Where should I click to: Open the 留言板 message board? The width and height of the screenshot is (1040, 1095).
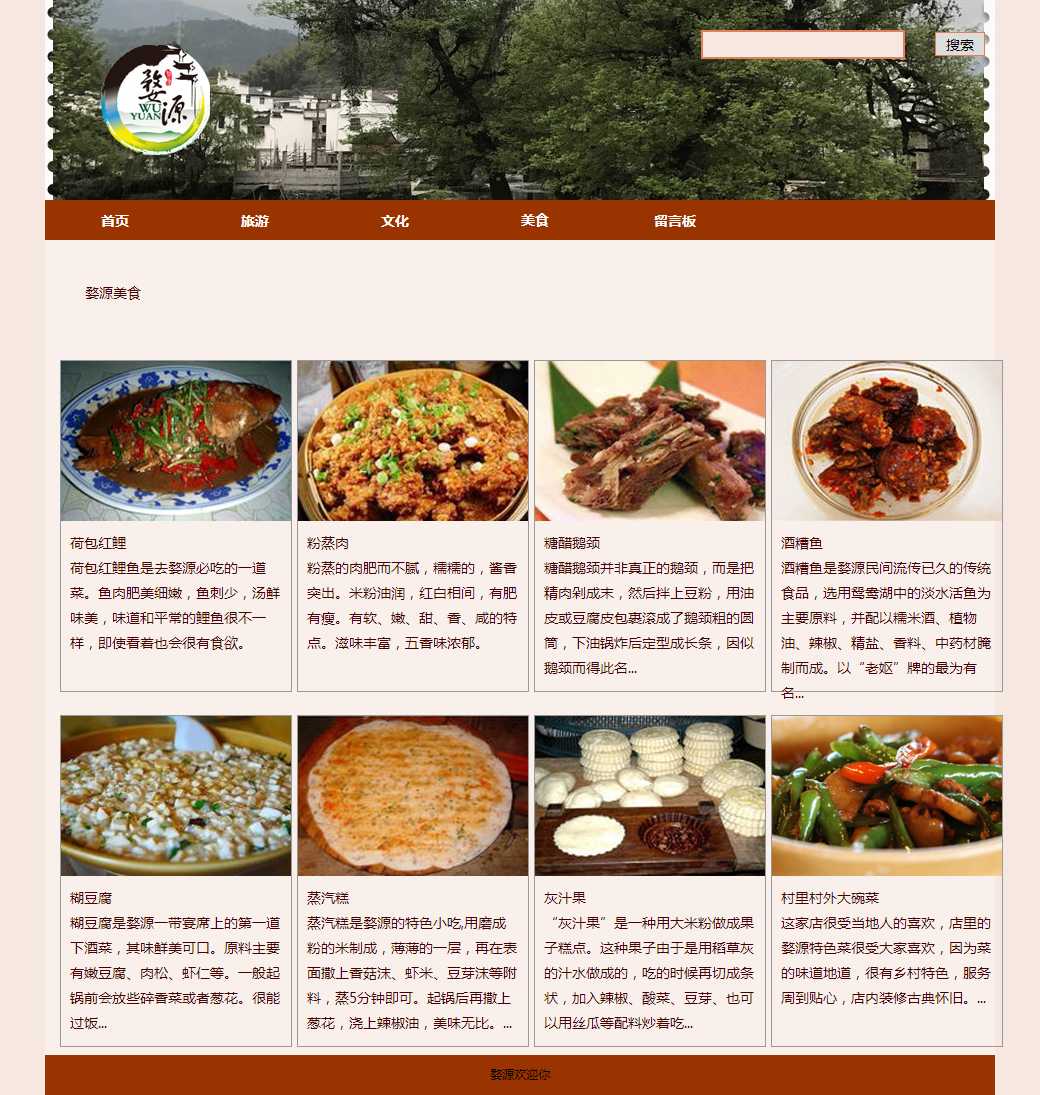point(675,221)
